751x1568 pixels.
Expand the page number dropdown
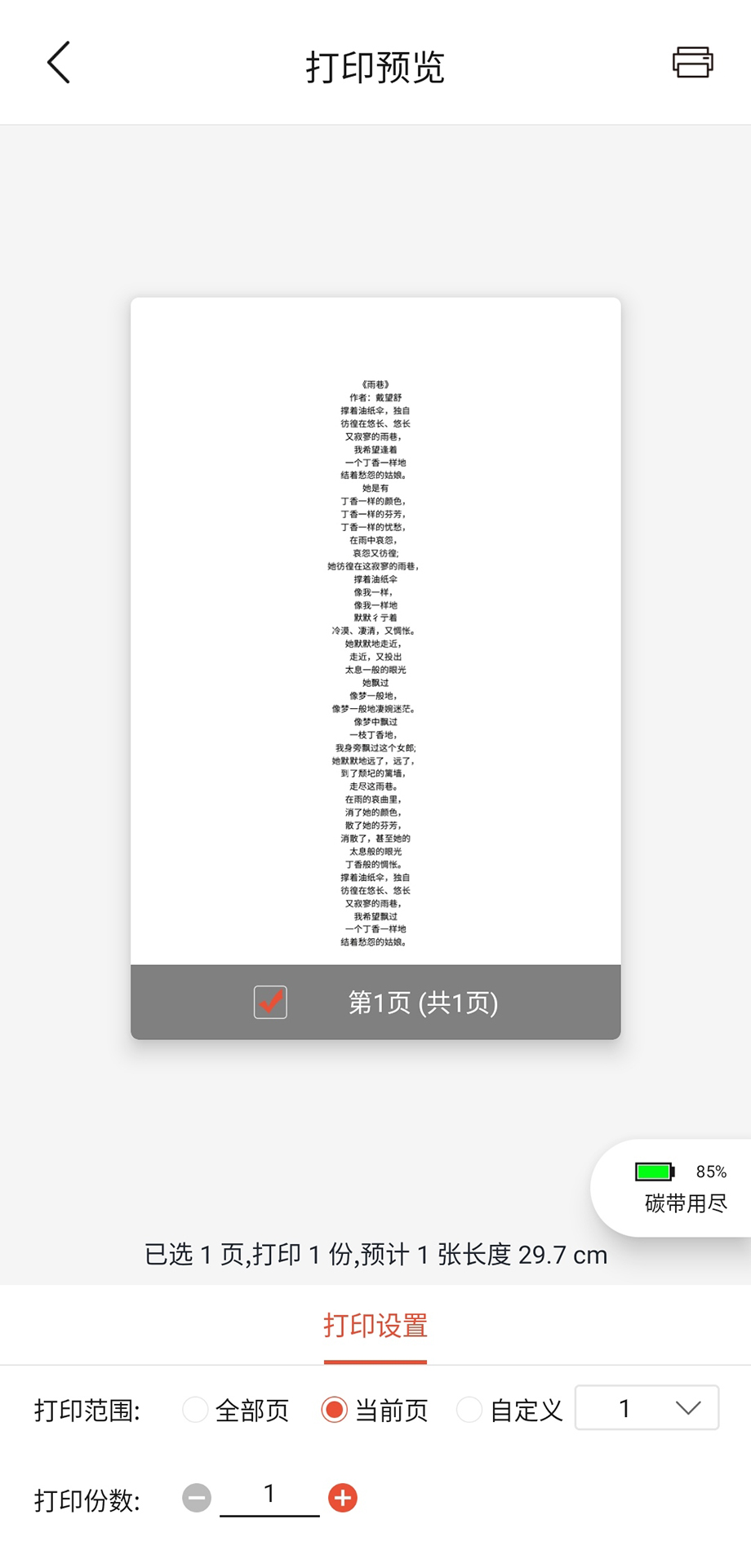(647, 1408)
